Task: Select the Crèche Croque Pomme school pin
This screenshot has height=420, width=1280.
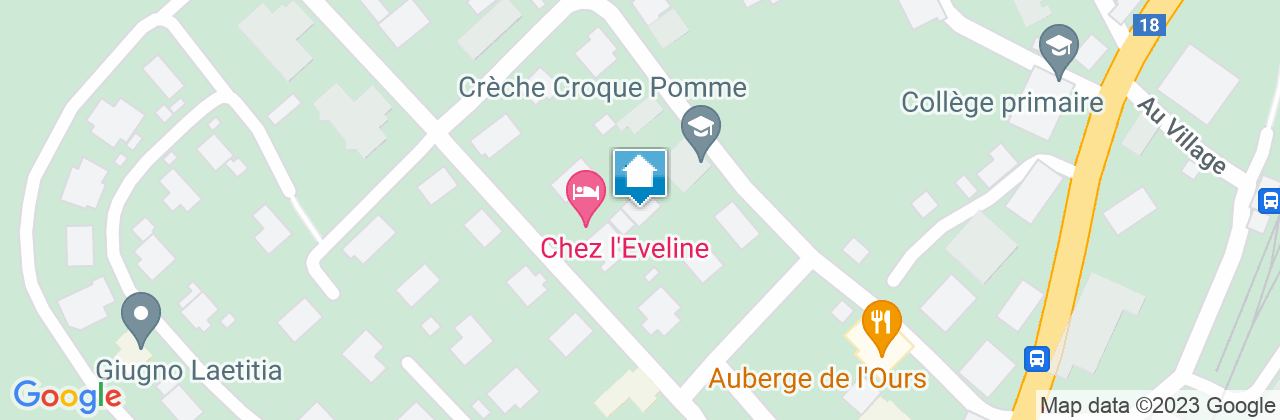Action: click(x=701, y=130)
